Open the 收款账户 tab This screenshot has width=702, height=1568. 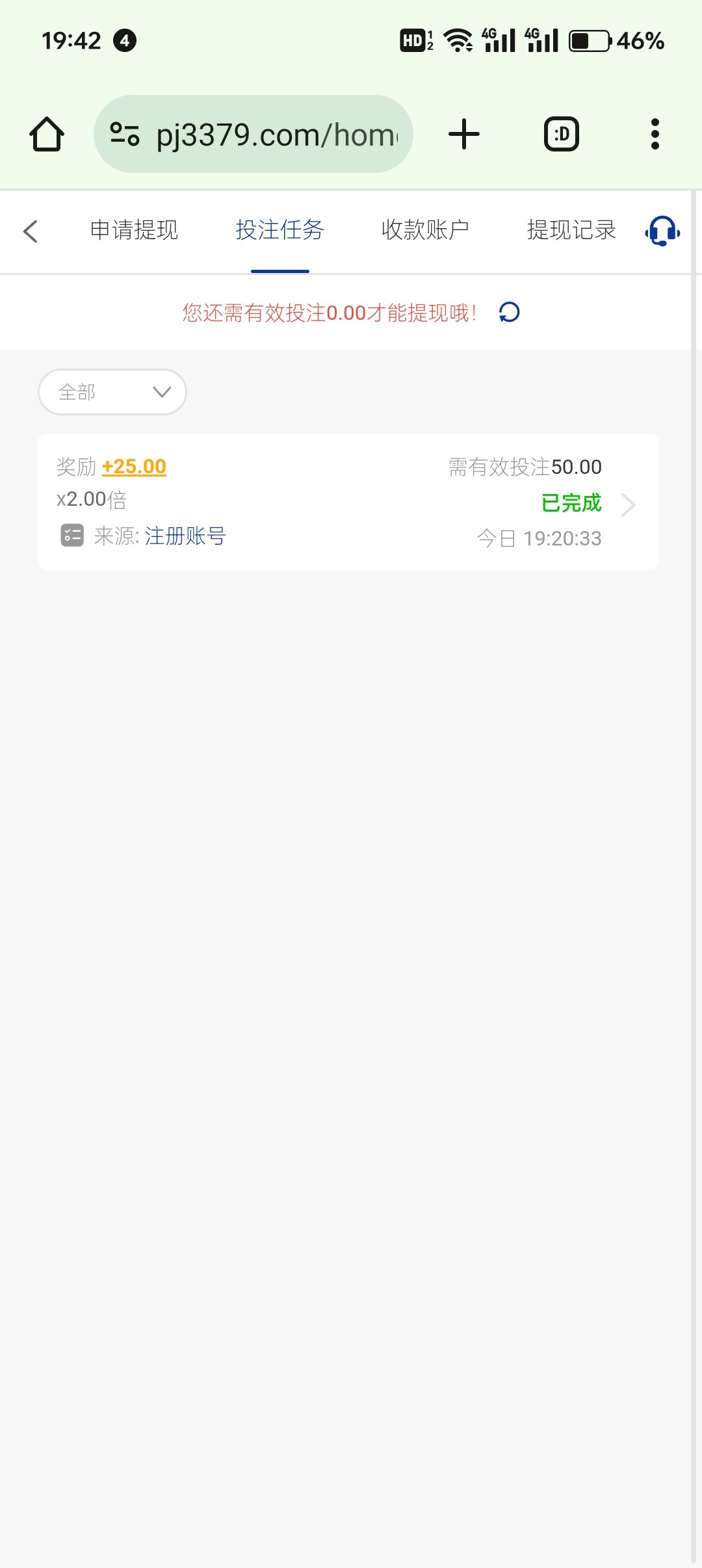point(425,230)
